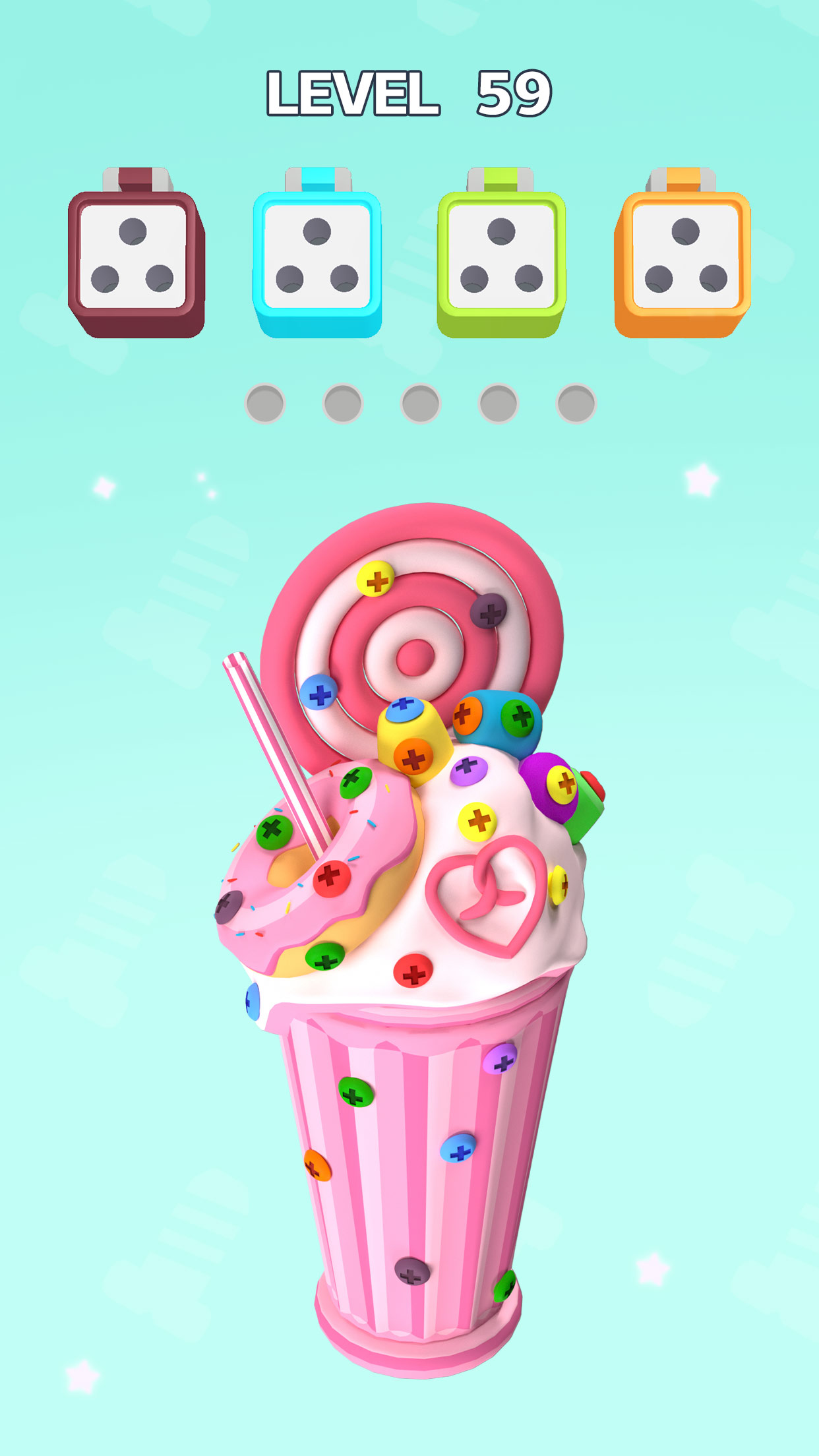Tap the gray screw near the cup's bottom
Image resolution: width=819 pixels, height=1456 pixels.
[411, 1270]
